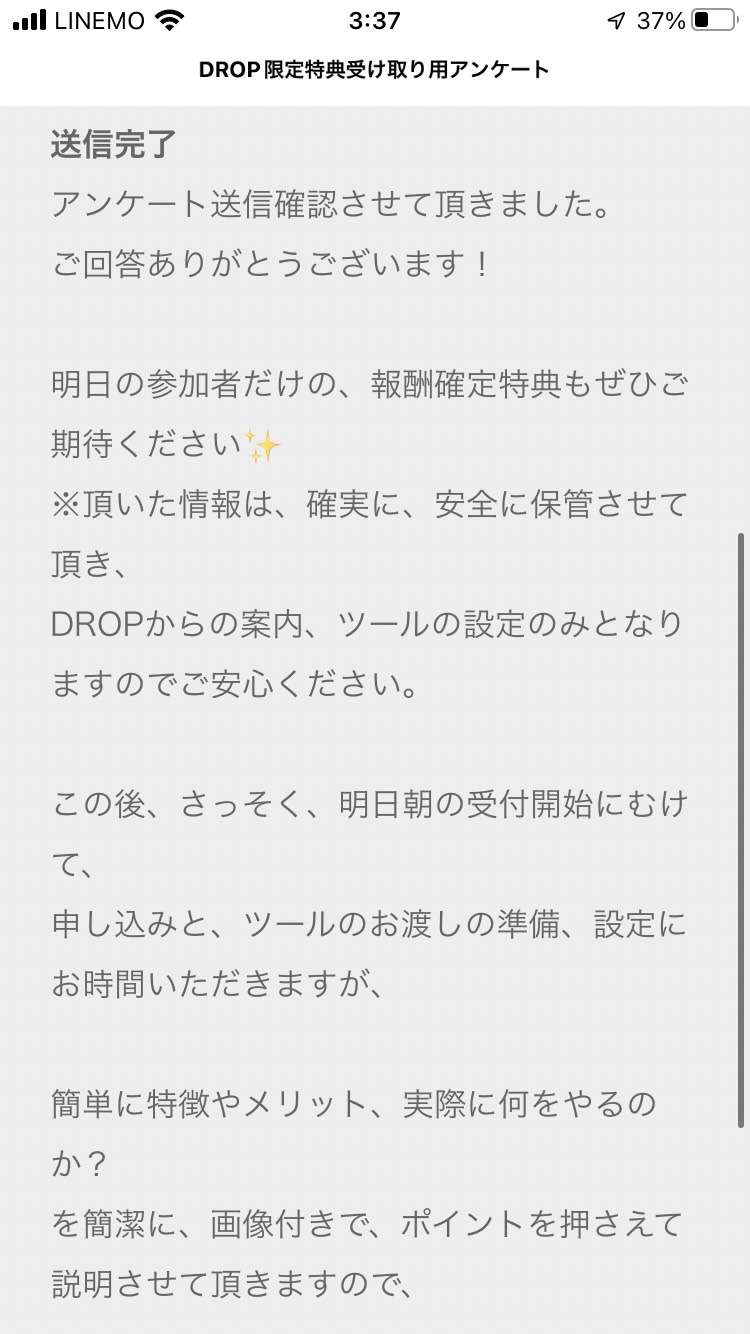Screen dimensions: 750x1334
Task: Select the line 申し込みと、ツールのお渡しの準備
Action: 370,924
